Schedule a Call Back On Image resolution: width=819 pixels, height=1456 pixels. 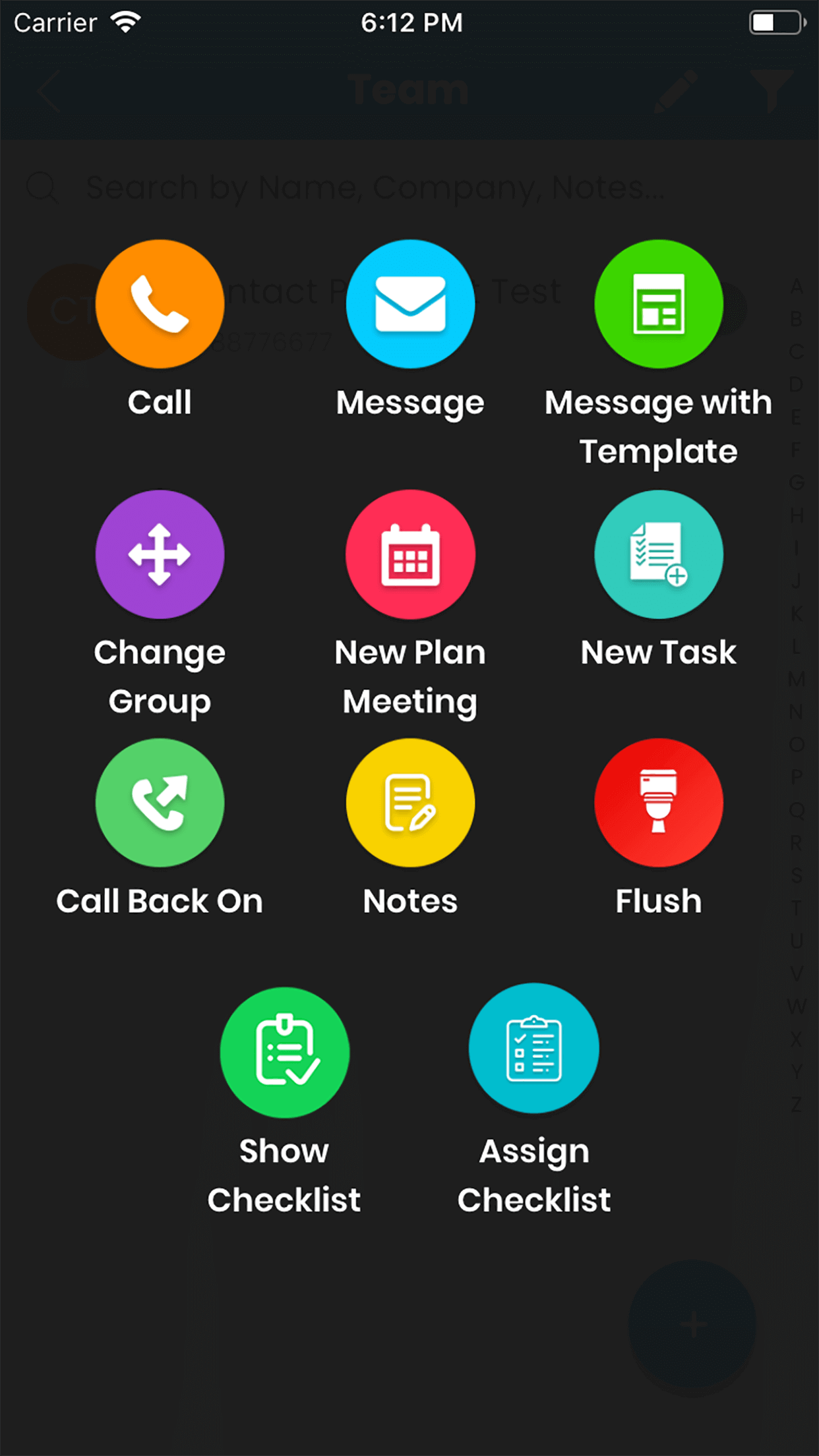pos(160,803)
